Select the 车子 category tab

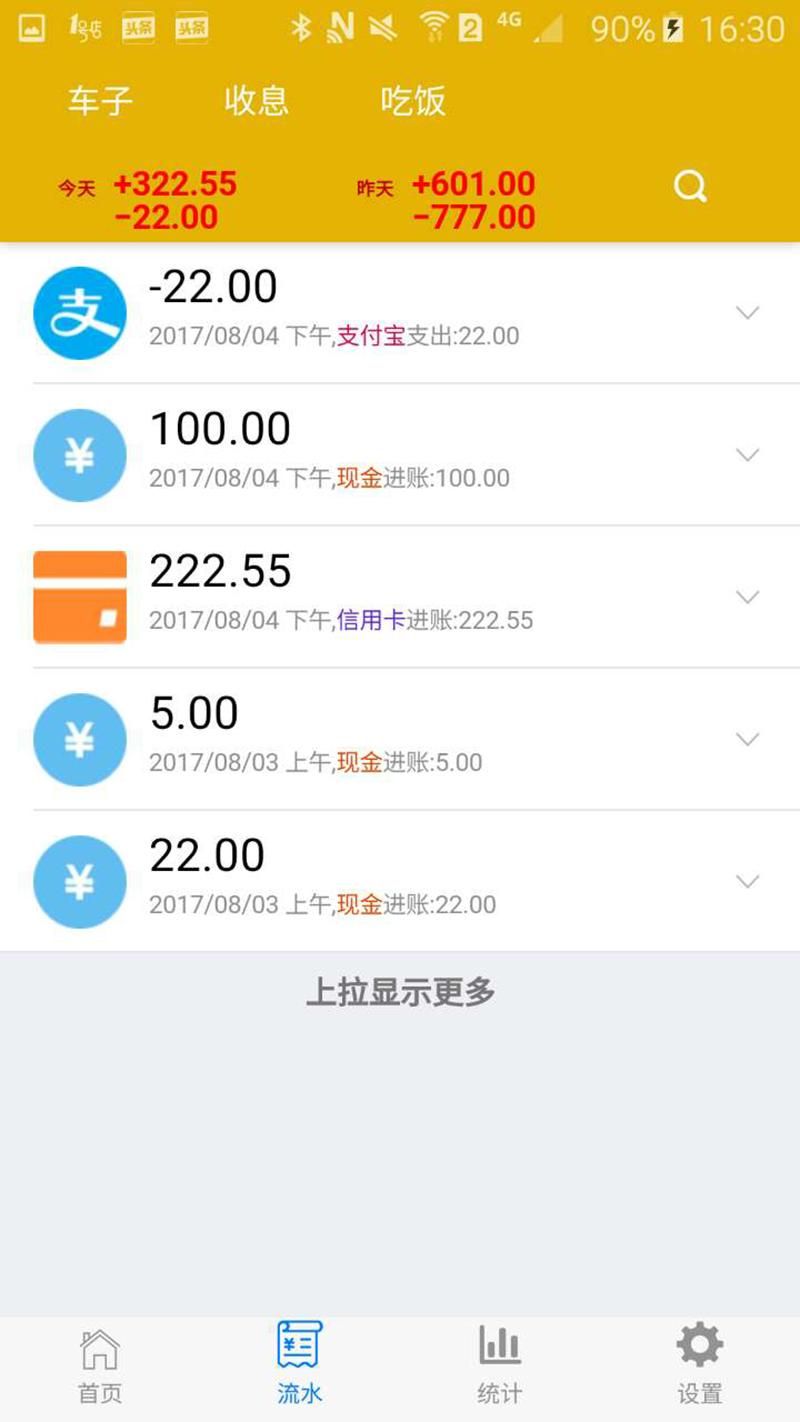click(x=100, y=101)
